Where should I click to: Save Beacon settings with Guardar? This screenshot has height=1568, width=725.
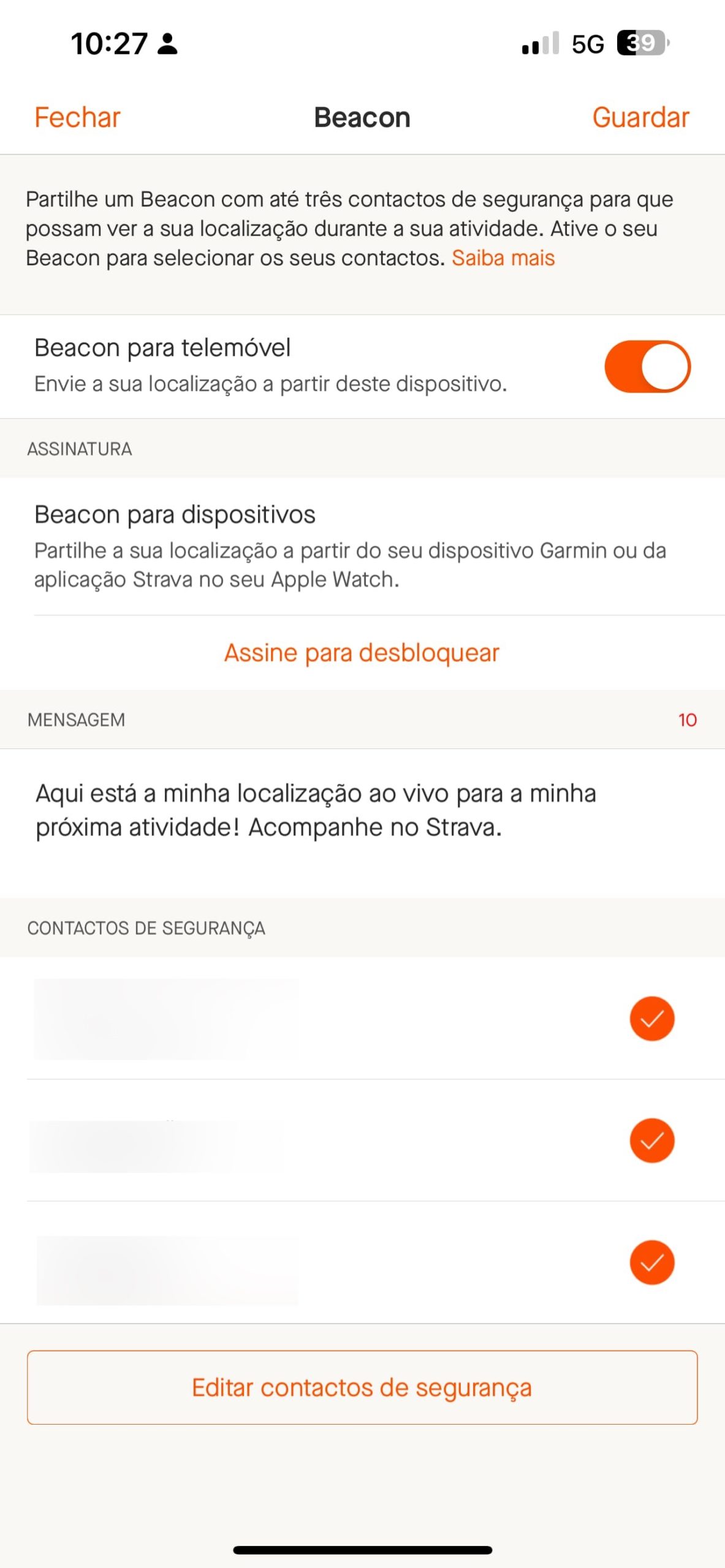(x=640, y=118)
